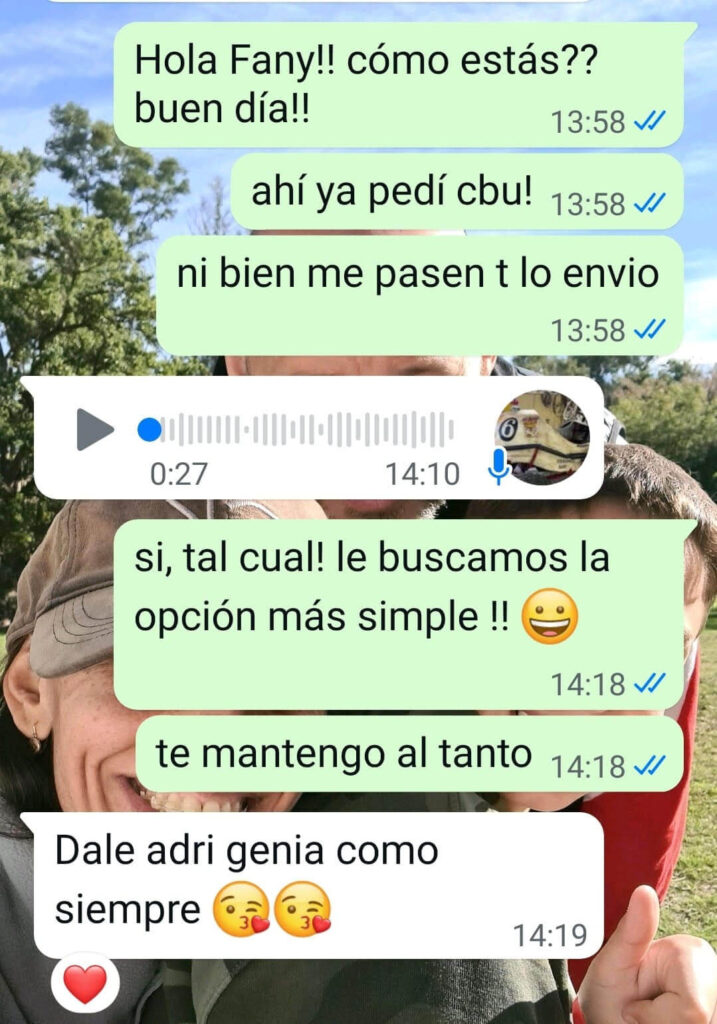
Task: Open the voice message sender's profile picture
Action: tap(541, 437)
